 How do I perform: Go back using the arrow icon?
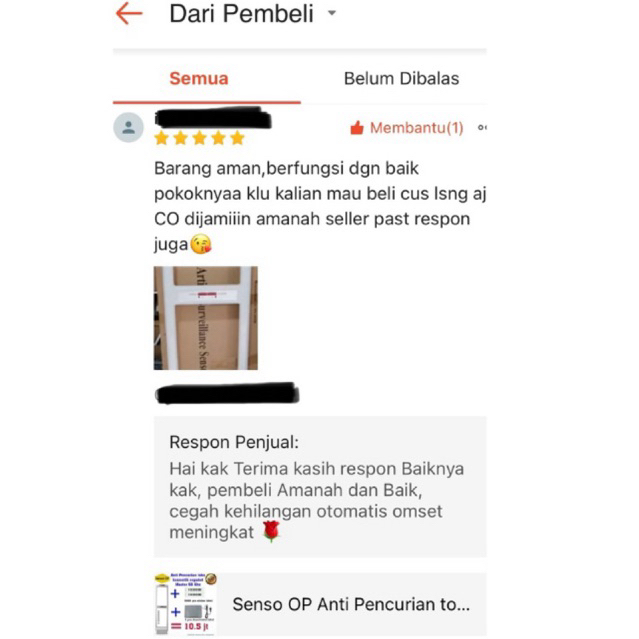point(129,14)
